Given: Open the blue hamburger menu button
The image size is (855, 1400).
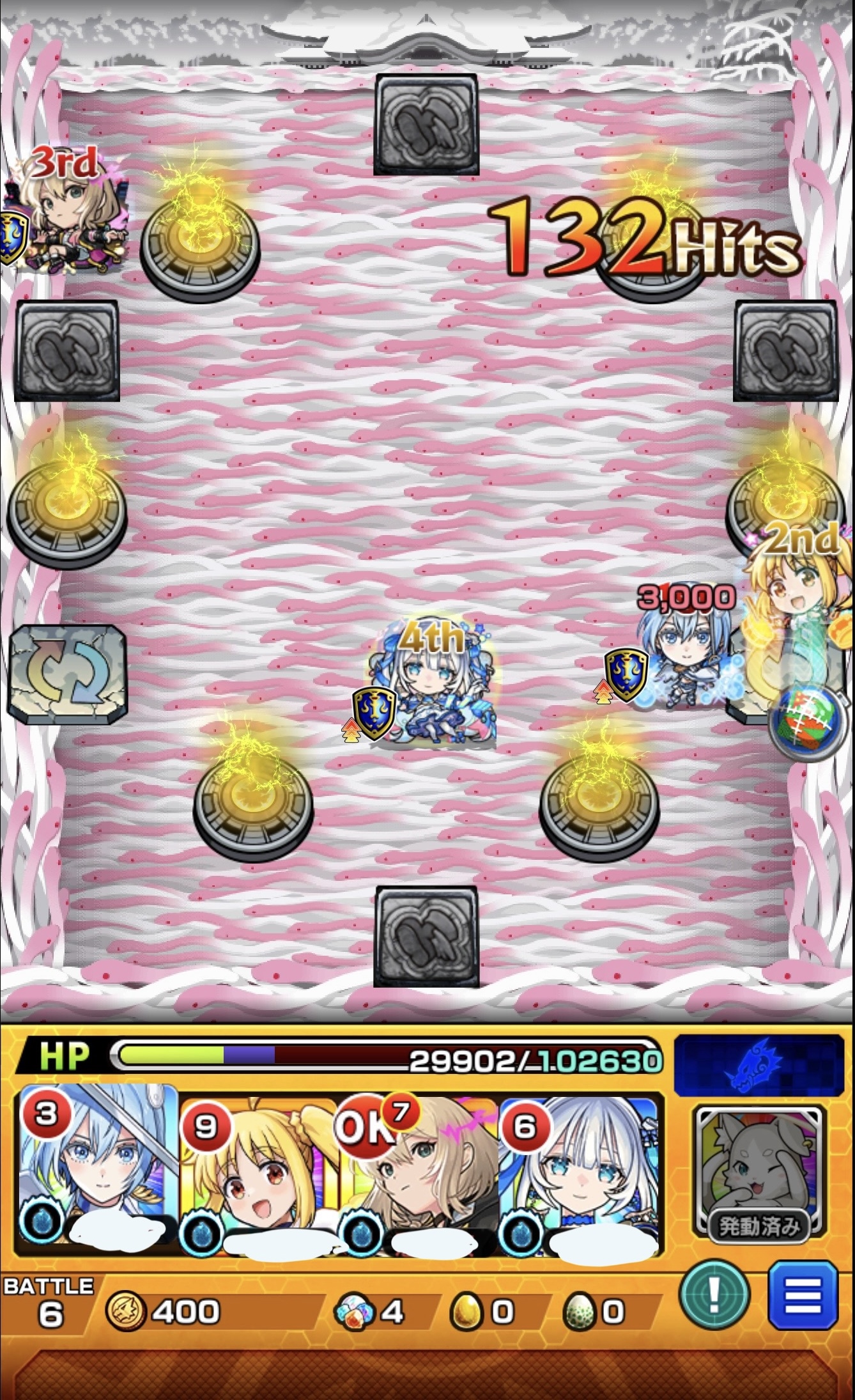Looking at the screenshot, I should (803, 1295).
